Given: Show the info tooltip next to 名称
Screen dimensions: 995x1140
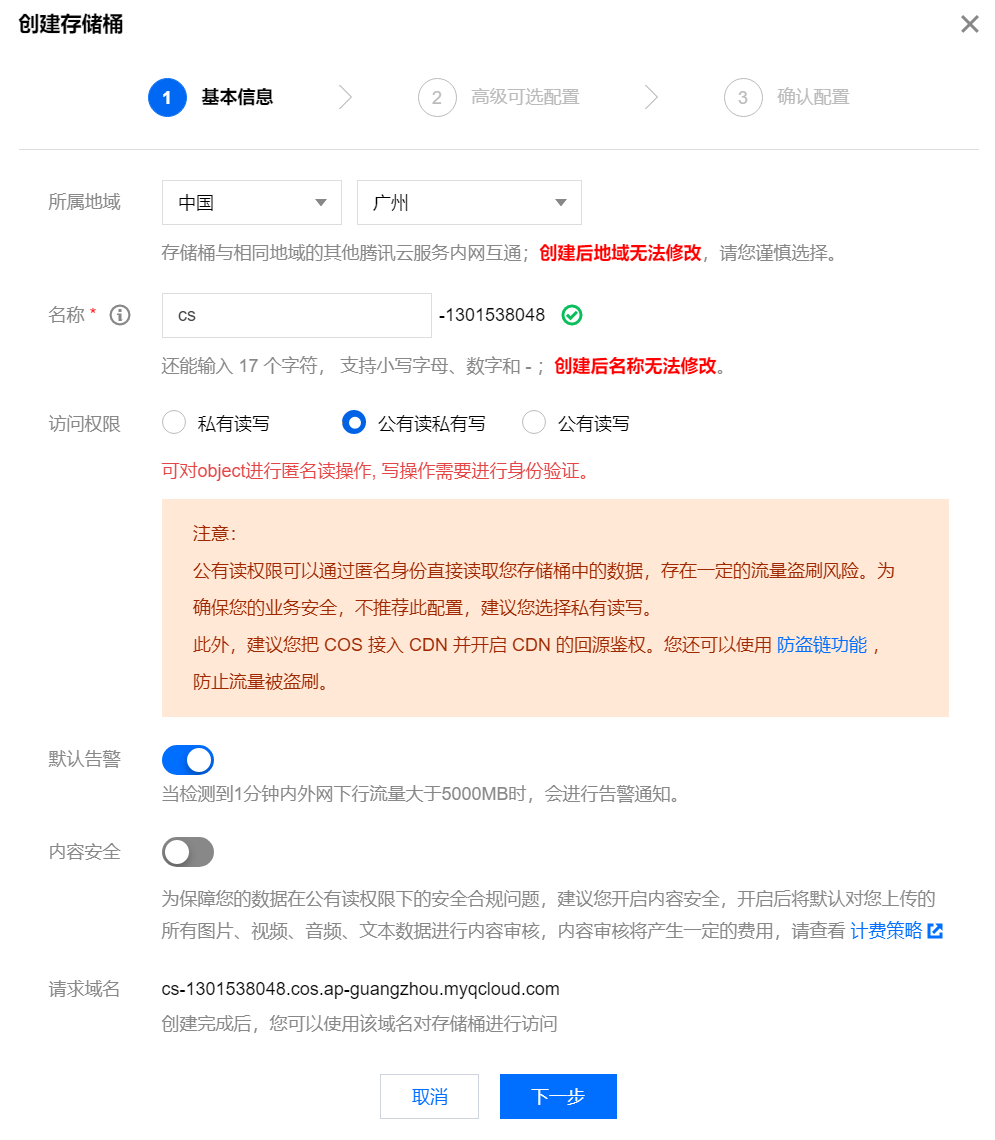Looking at the screenshot, I should pyautogui.click(x=120, y=315).
